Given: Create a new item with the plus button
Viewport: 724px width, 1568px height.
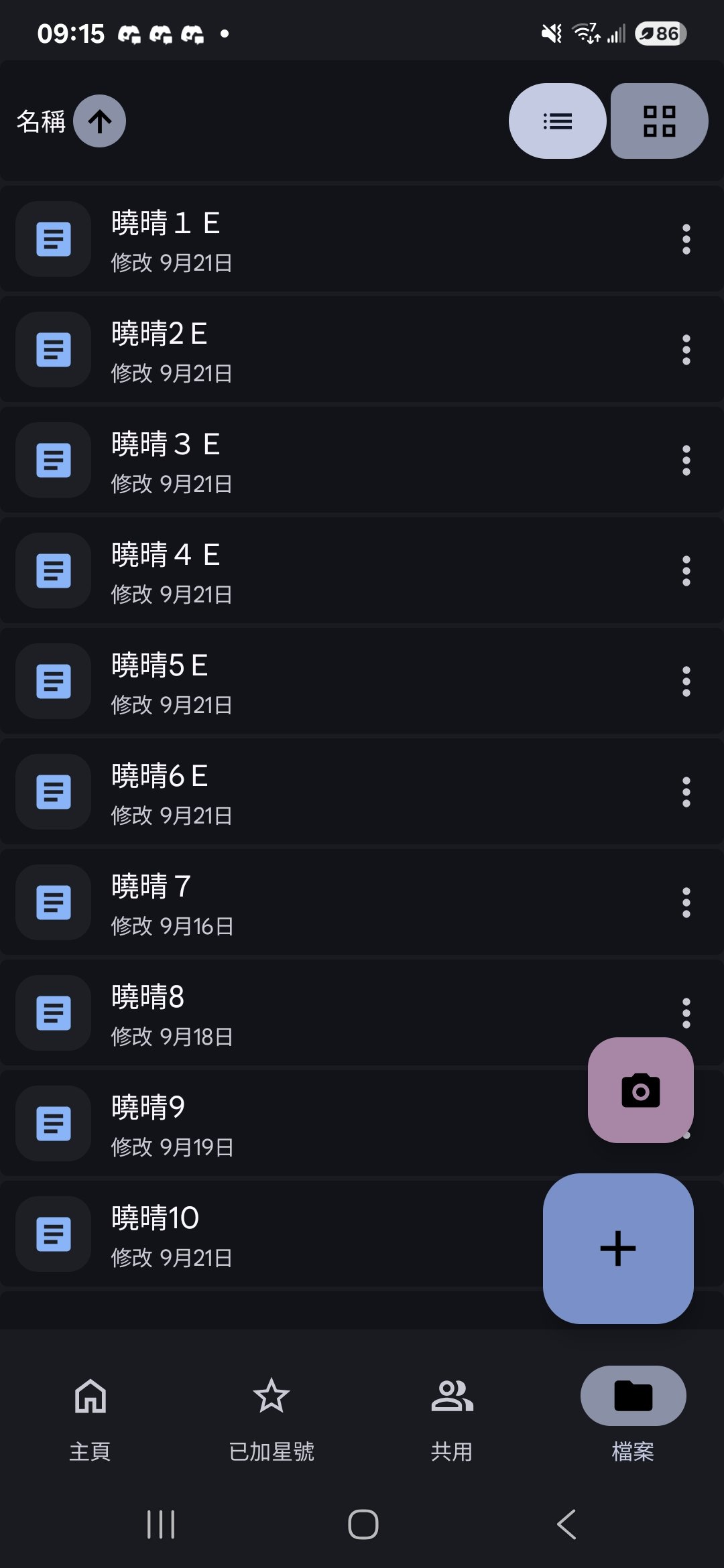Looking at the screenshot, I should pos(617,1248).
